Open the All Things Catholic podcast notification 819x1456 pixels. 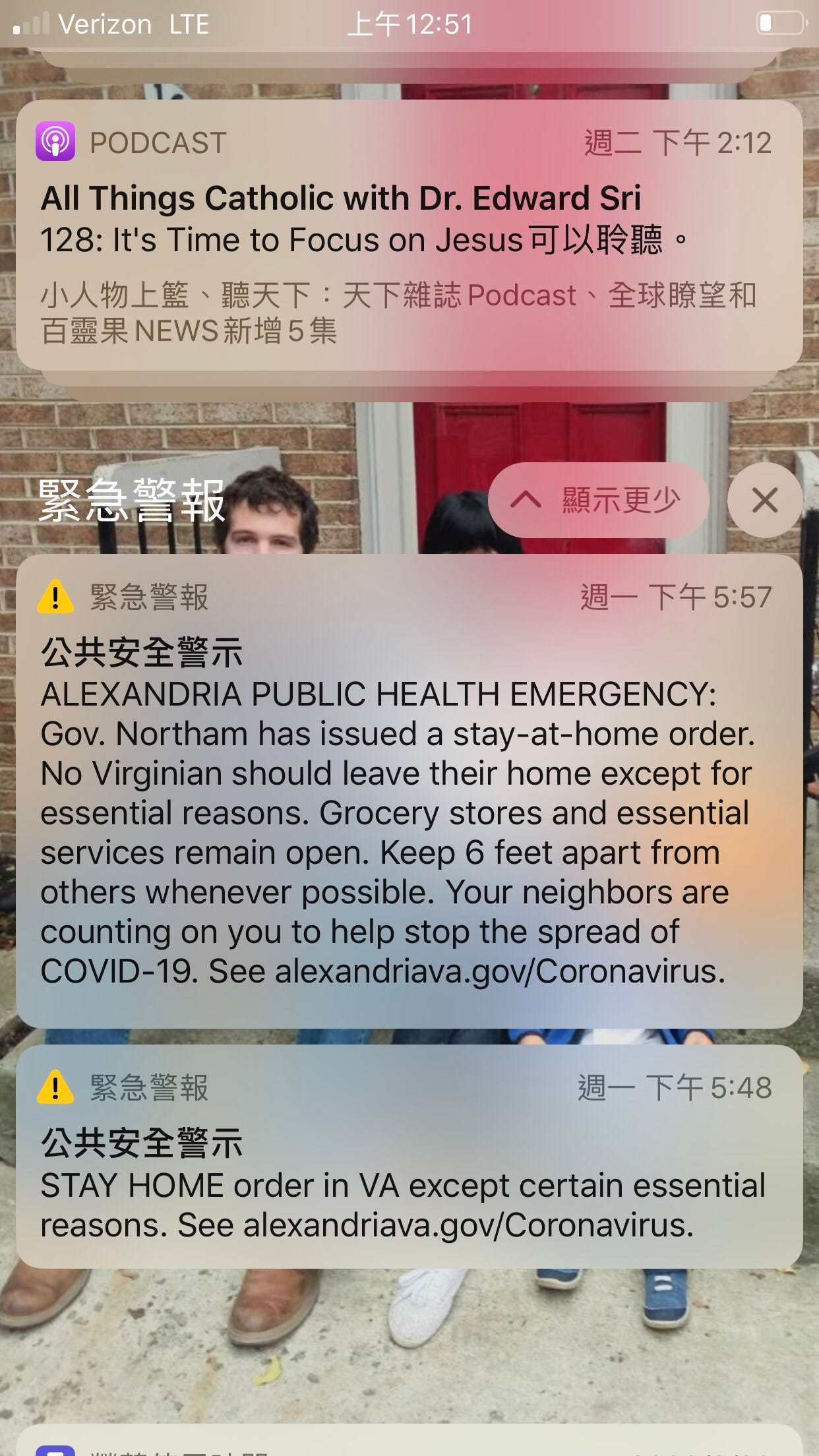(x=409, y=234)
